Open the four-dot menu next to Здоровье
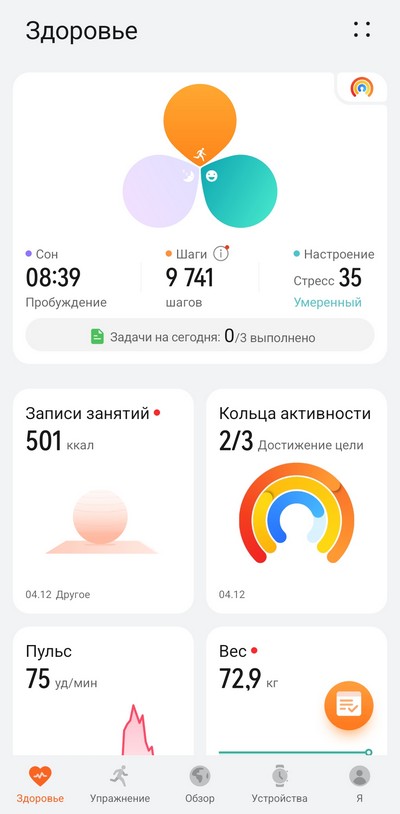 [362, 30]
